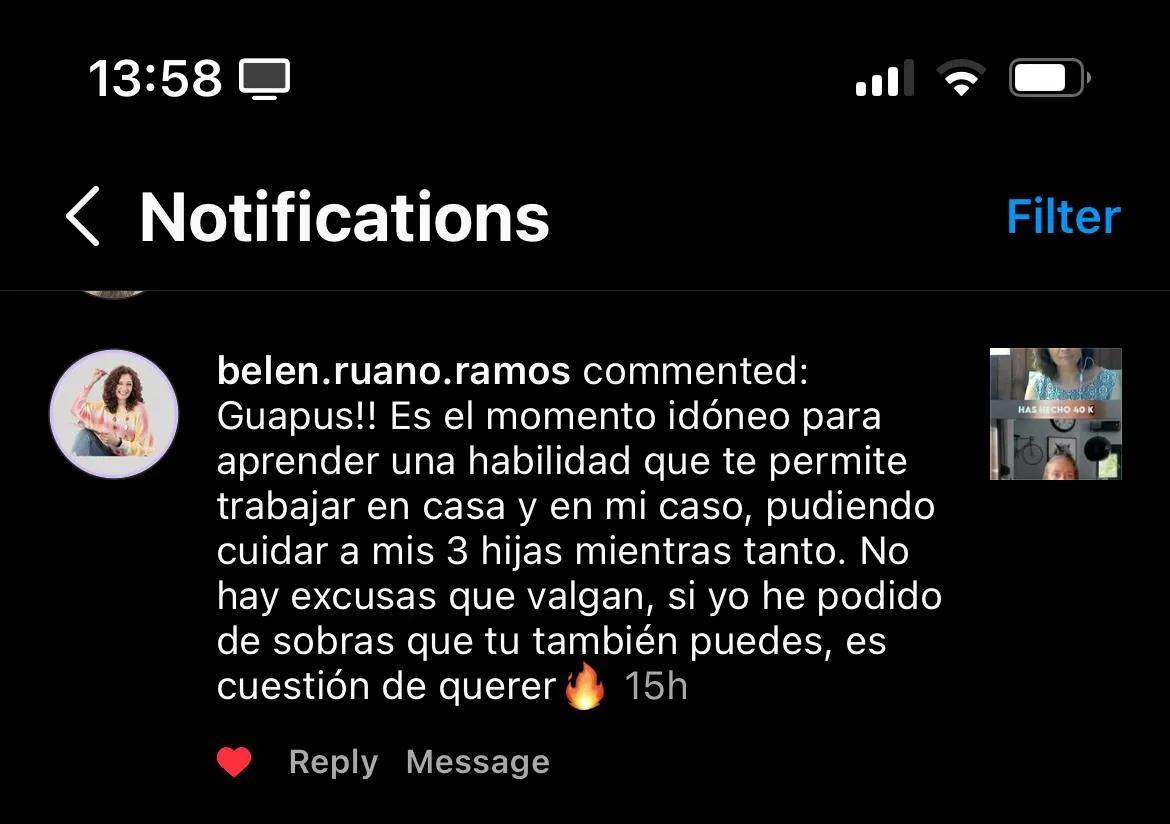Viewport: 1170px width, 824px height.
Task: Open belen.ruano.ramos profile picture
Action: [x=114, y=413]
